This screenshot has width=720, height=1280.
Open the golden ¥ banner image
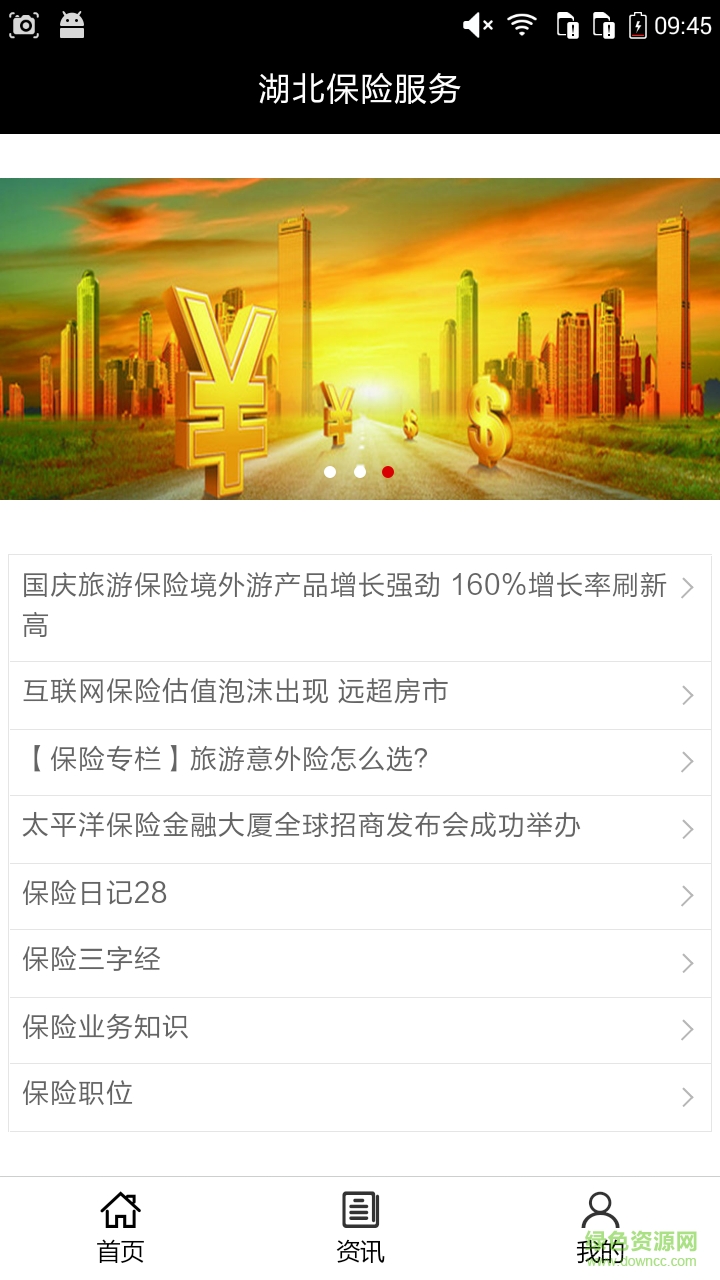pos(360,340)
